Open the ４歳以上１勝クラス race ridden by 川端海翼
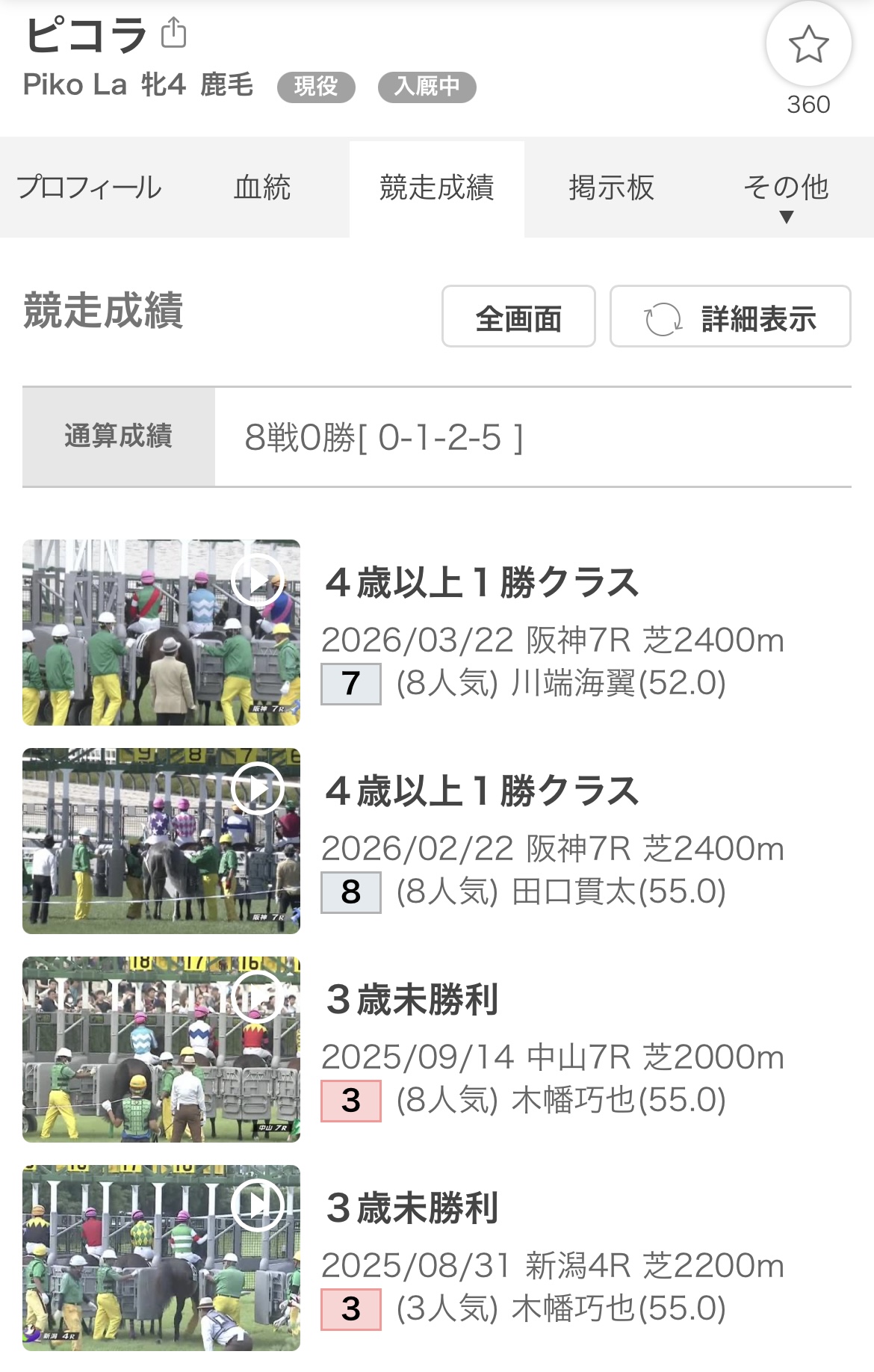This screenshot has width=874, height=1372. [482, 584]
